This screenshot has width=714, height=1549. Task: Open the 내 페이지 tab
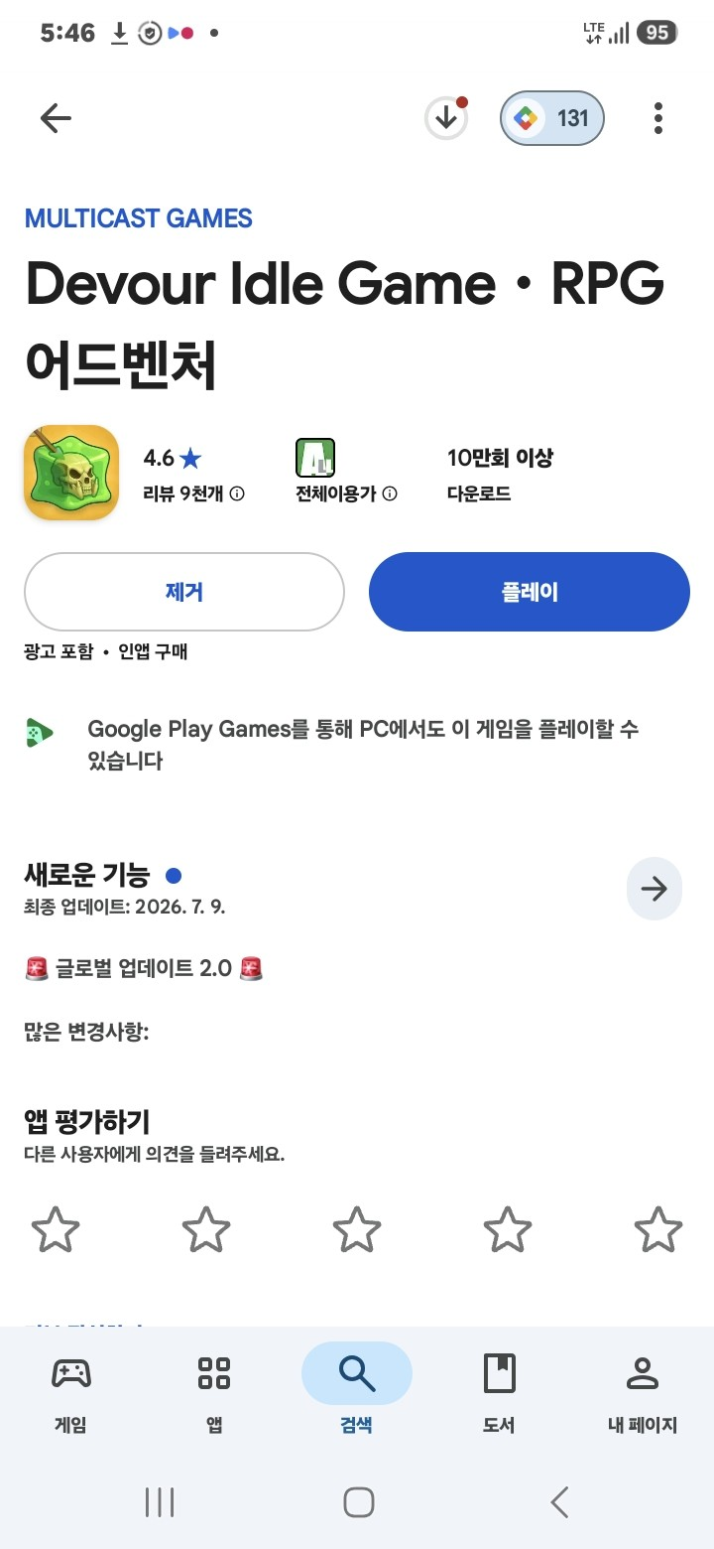[x=642, y=1395]
